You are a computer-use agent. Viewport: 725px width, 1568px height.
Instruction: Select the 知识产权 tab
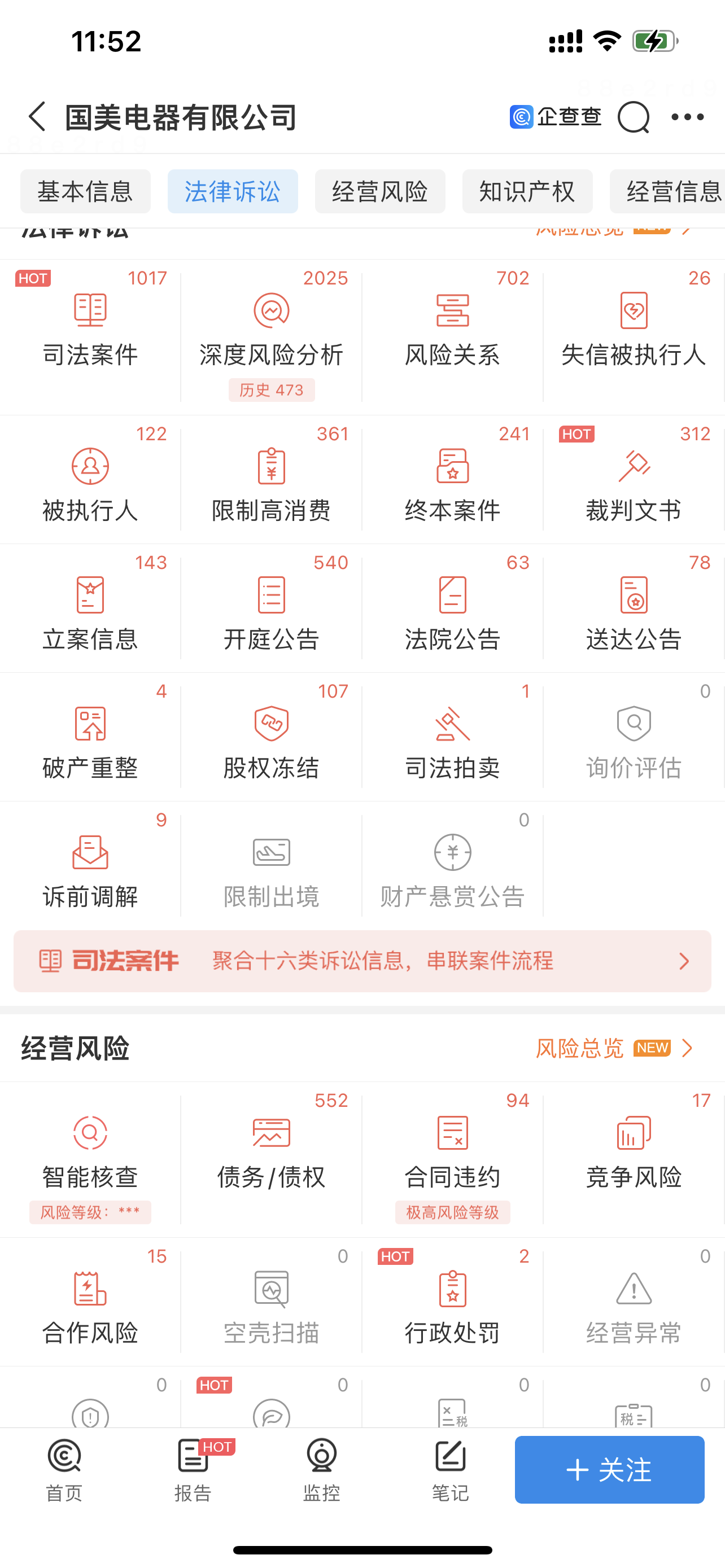point(527,192)
